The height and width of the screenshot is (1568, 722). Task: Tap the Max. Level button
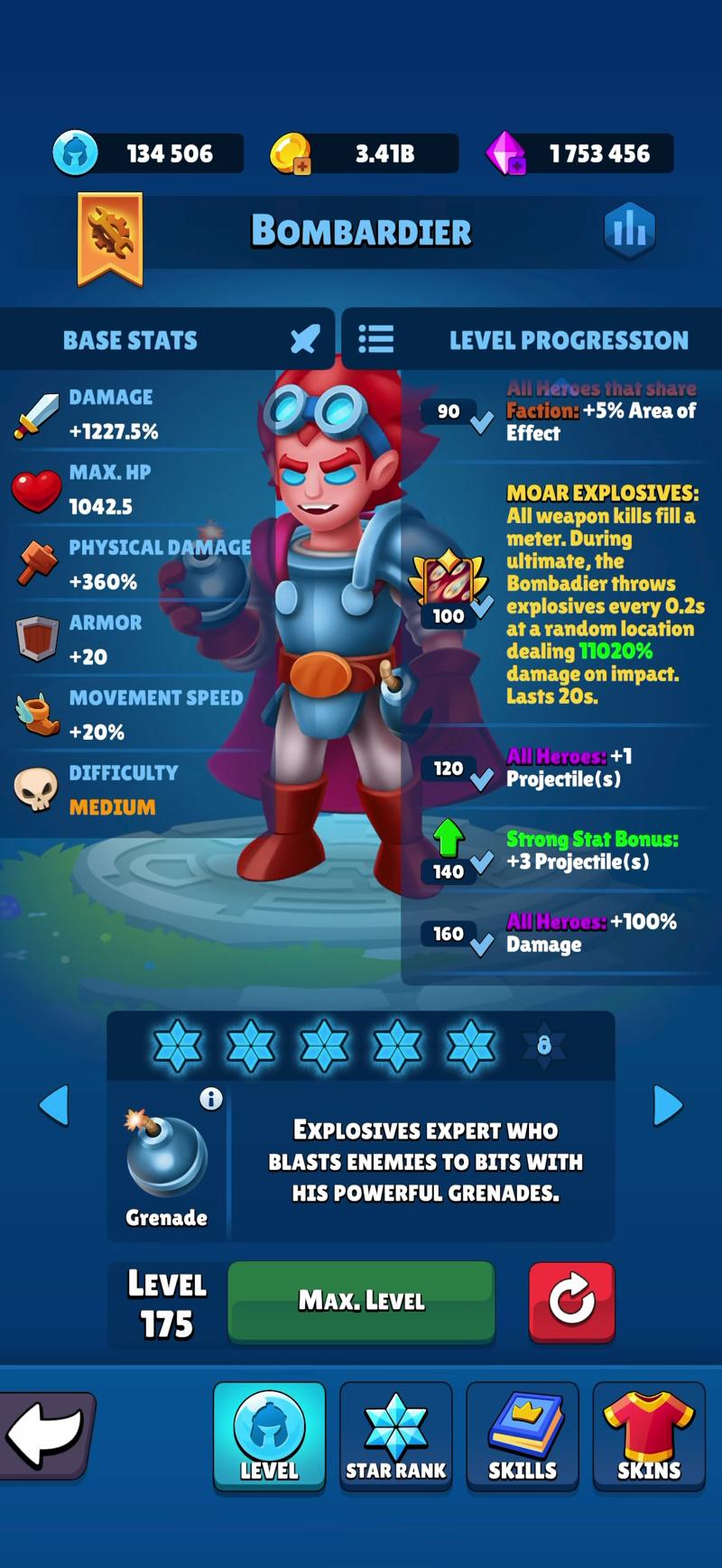[x=361, y=1300]
